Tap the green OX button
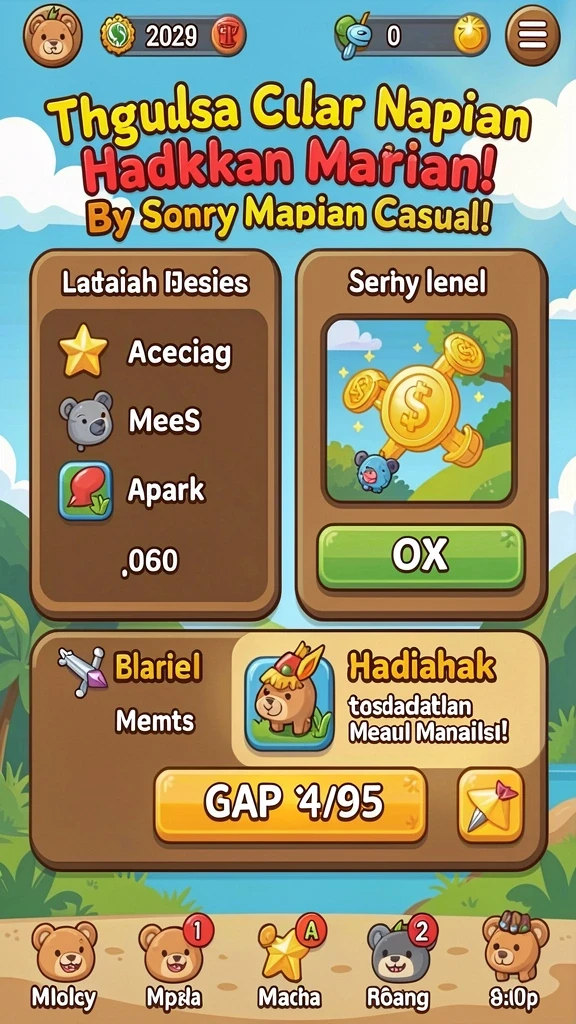The image size is (576, 1024). click(x=421, y=556)
